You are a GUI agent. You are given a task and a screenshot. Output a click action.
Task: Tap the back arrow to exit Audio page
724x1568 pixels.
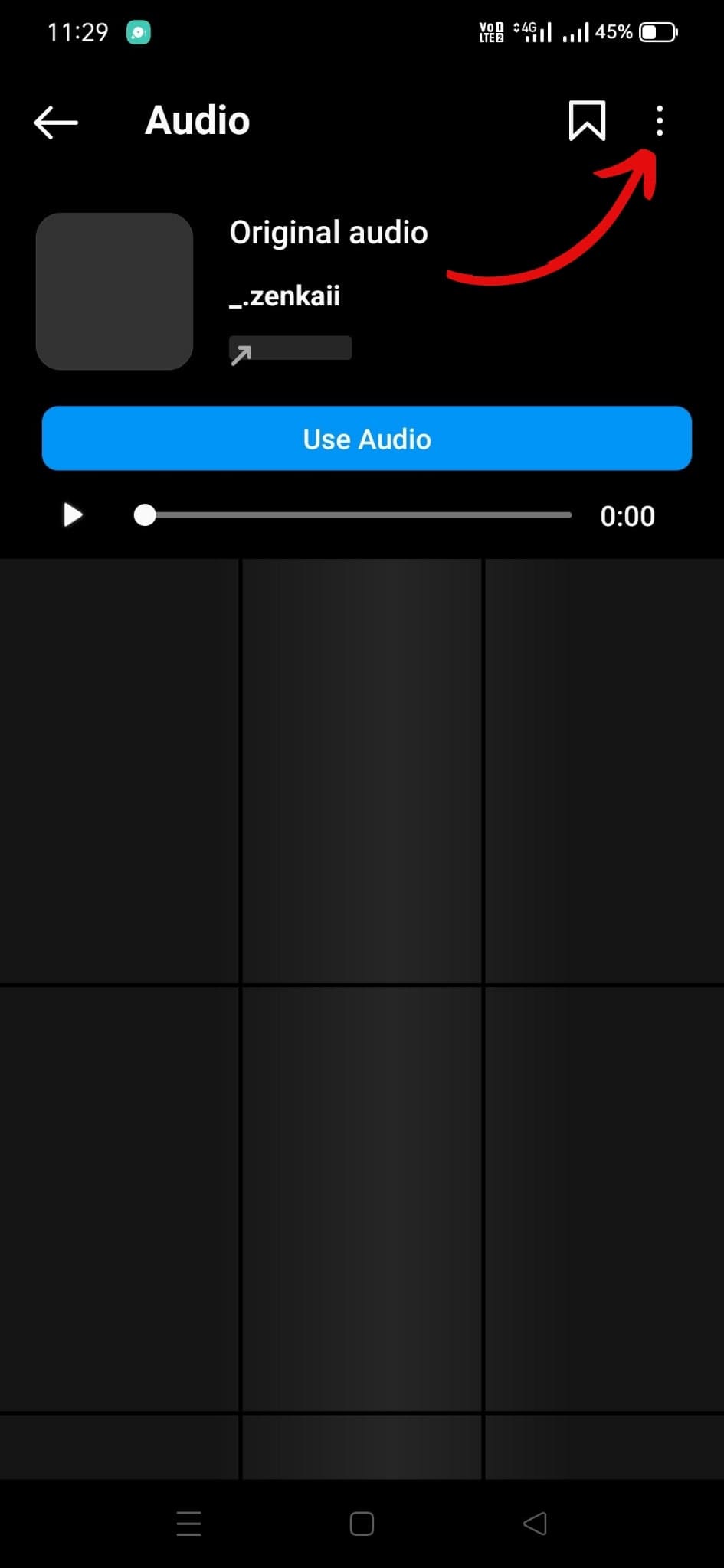point(54,122)
